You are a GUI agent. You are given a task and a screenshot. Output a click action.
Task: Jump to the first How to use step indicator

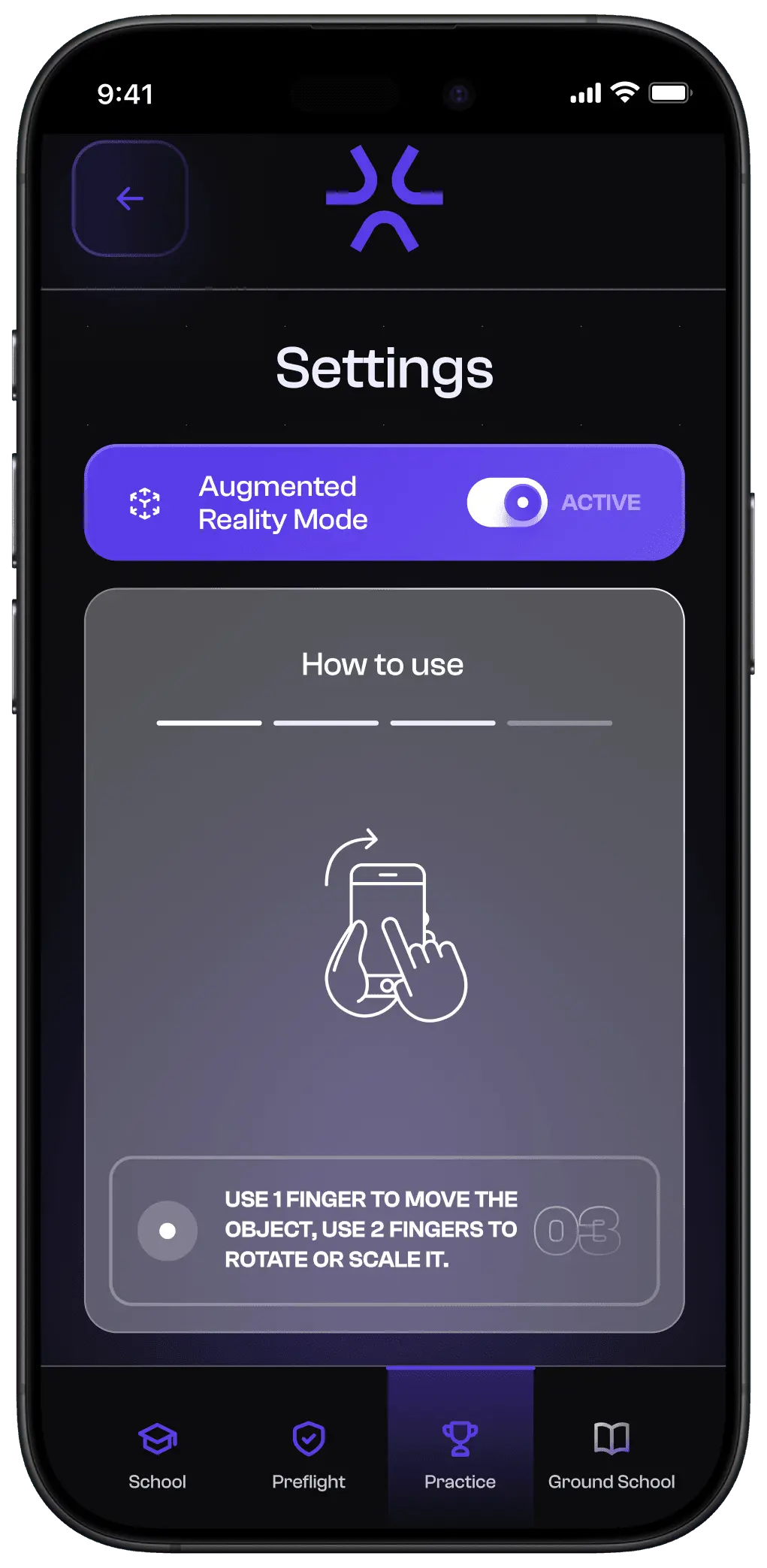(x=209, y=723)
